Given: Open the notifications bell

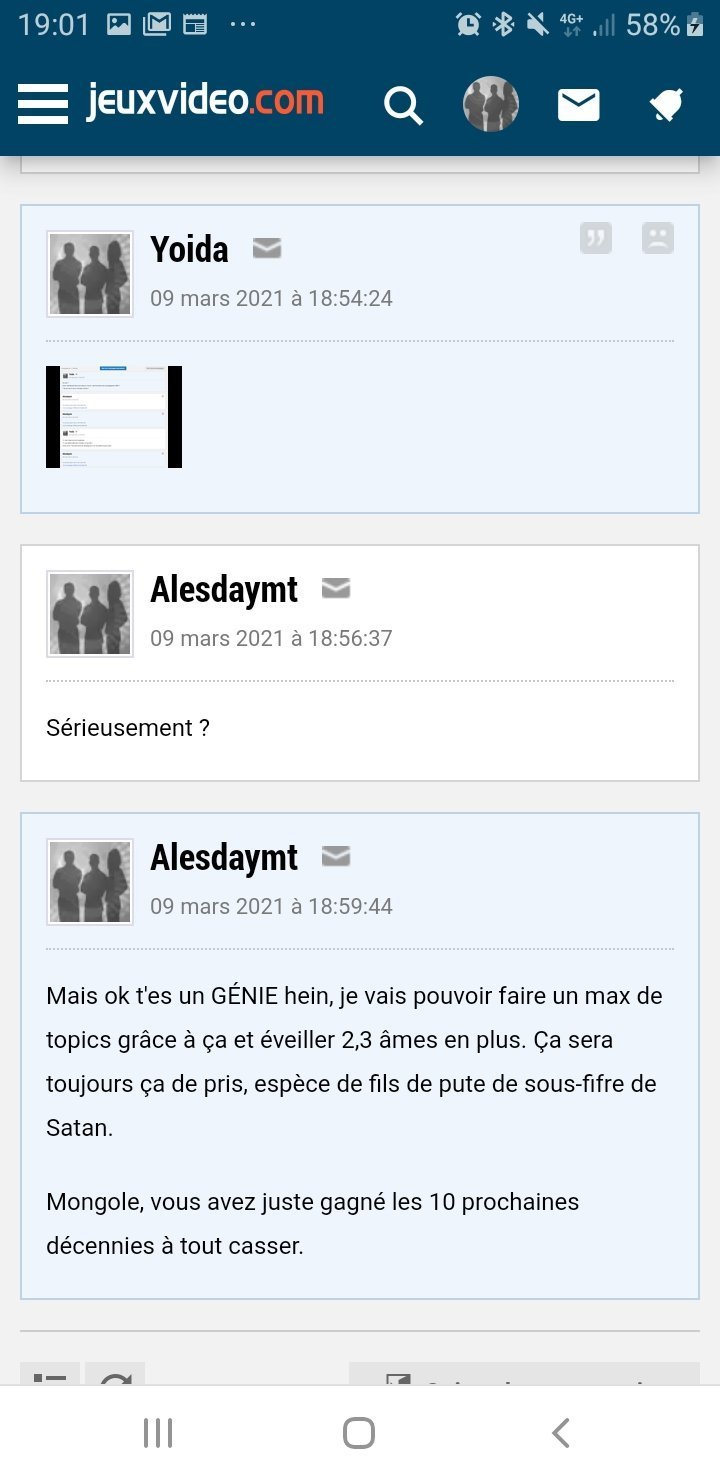Looking at the screenshot, I should pos(665,105).
